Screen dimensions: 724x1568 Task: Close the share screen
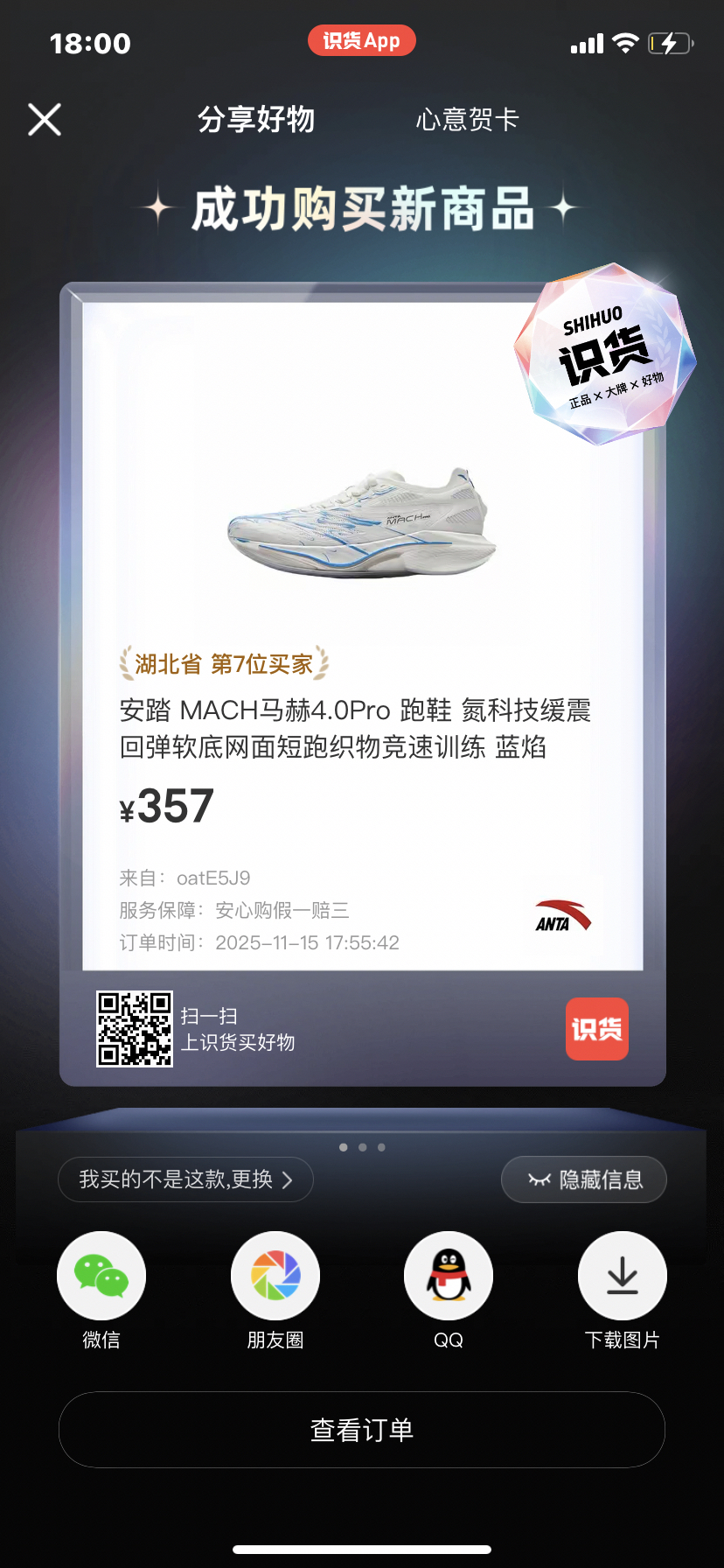pyautogui.click(x=45, y=120)
